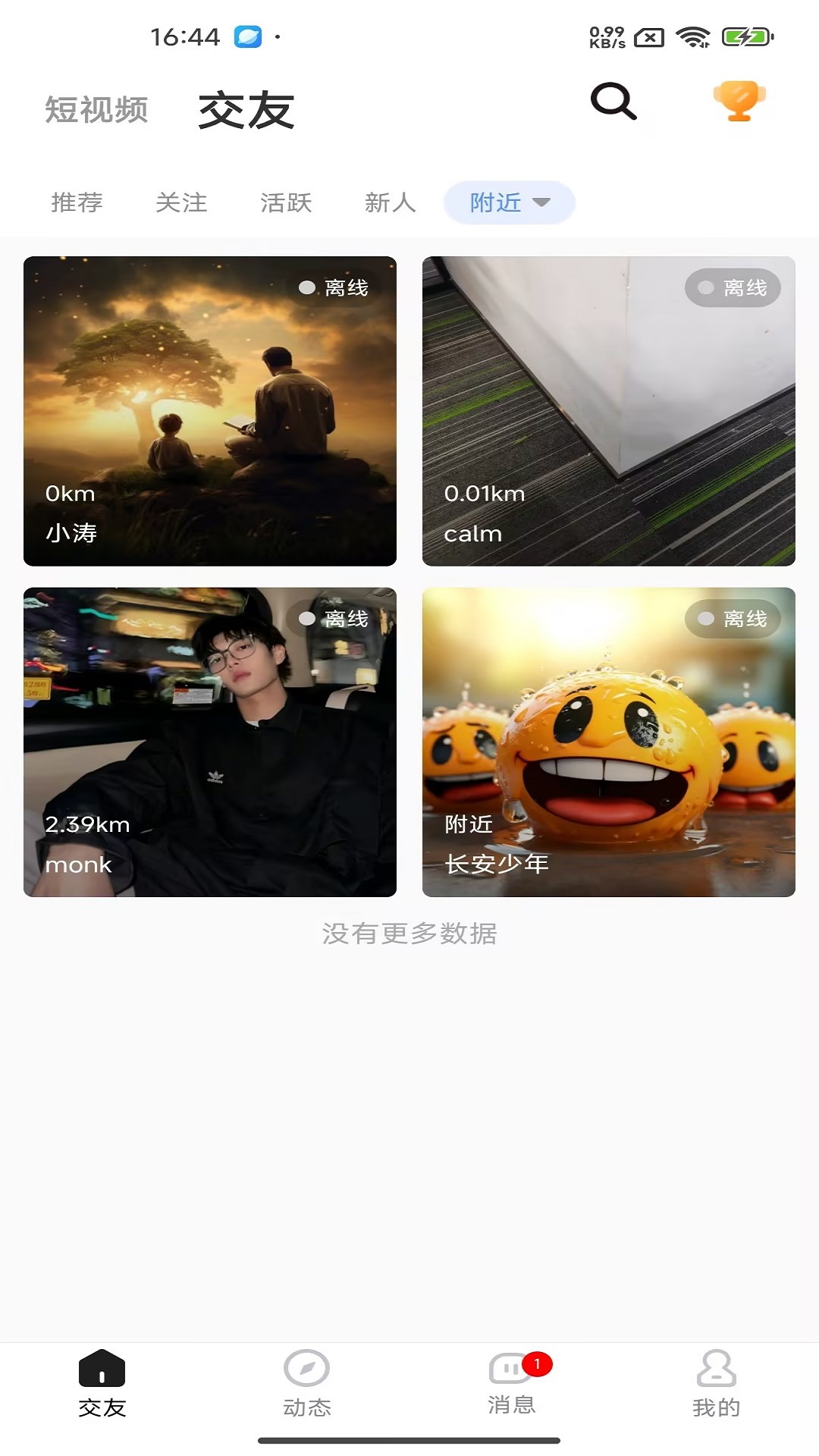
Task: Open the 消息 messages tab
Action: coord(512,1383)
